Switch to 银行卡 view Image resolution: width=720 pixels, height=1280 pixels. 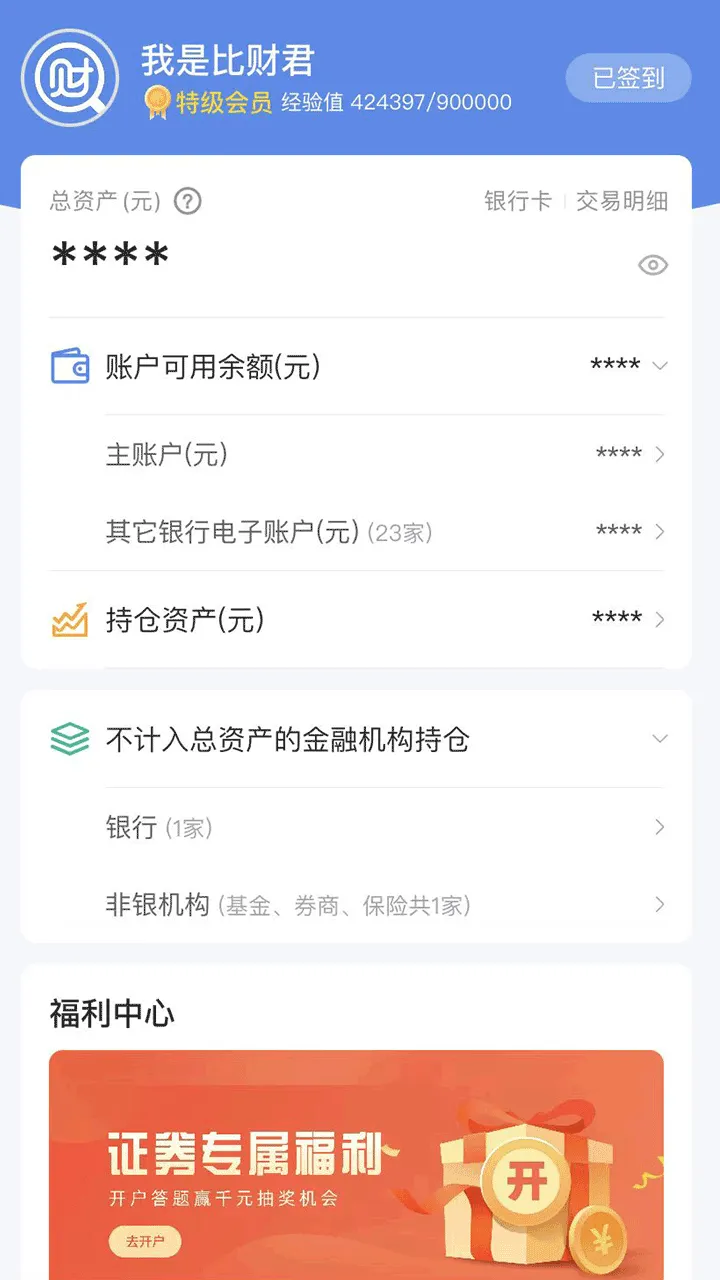[x=518, y=201]
